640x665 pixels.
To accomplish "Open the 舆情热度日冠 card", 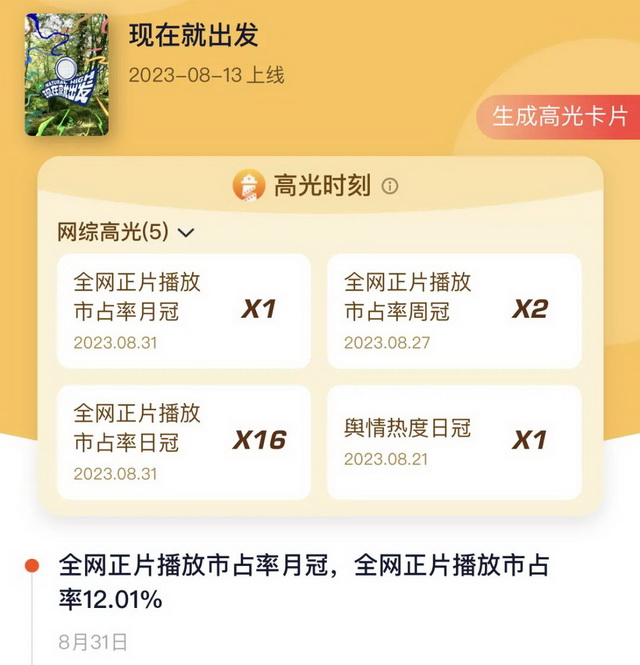I will (454, 441).
